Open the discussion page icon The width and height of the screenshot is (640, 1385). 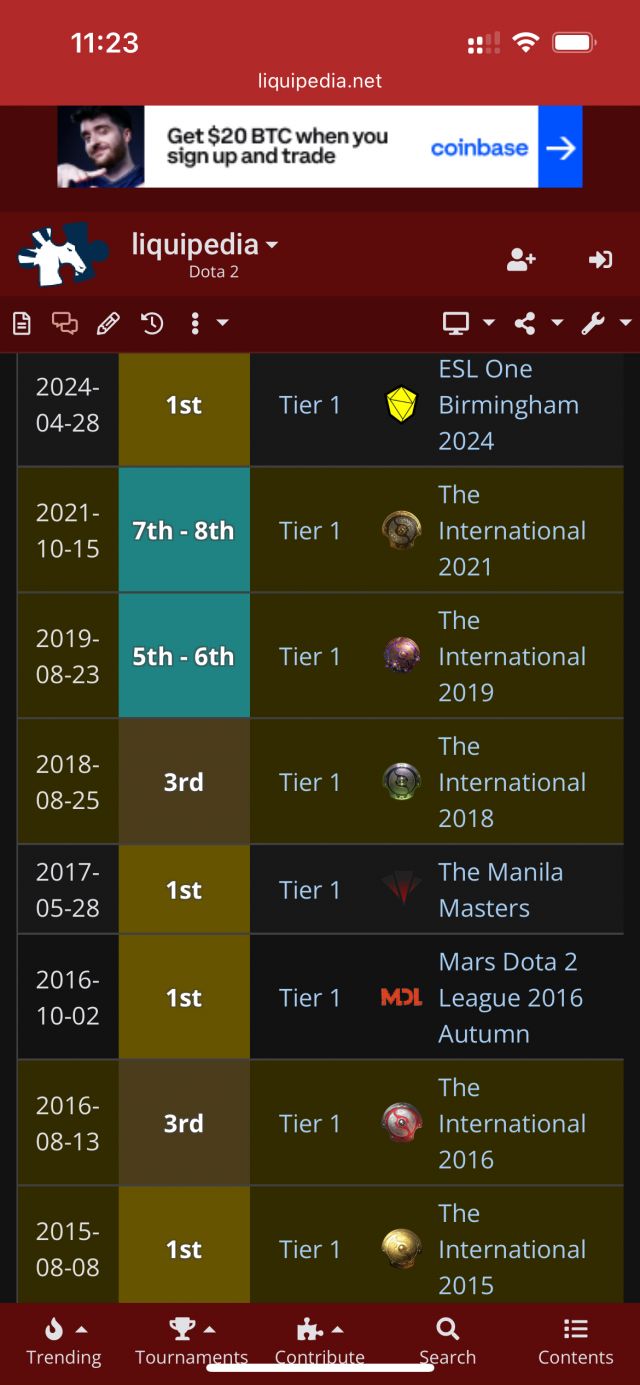[x=65, y=323]
